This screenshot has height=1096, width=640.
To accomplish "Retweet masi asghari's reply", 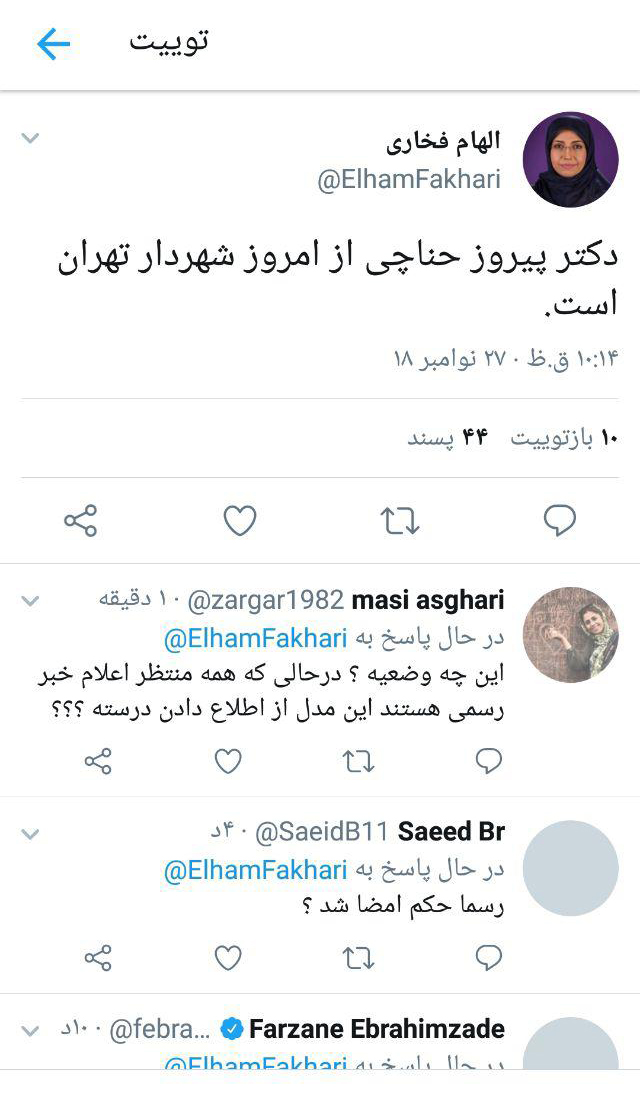I will 358,762.
